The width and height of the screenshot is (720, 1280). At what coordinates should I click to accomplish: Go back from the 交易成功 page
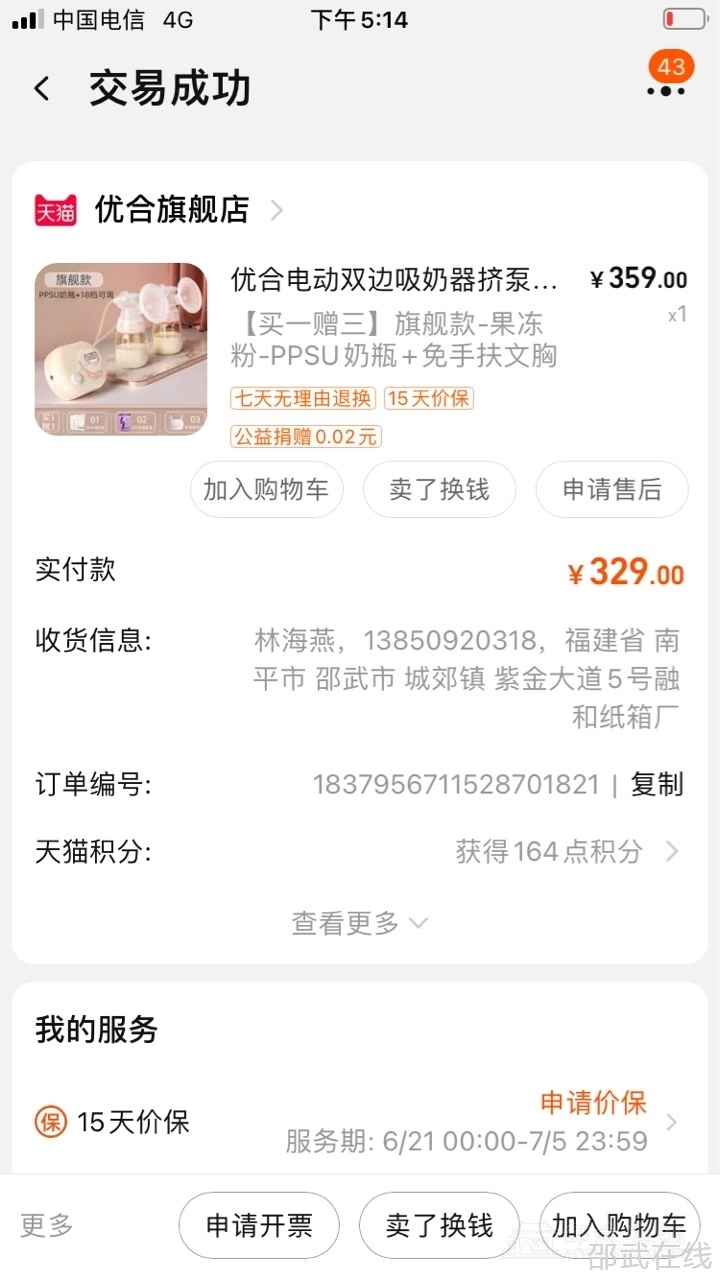42,89
